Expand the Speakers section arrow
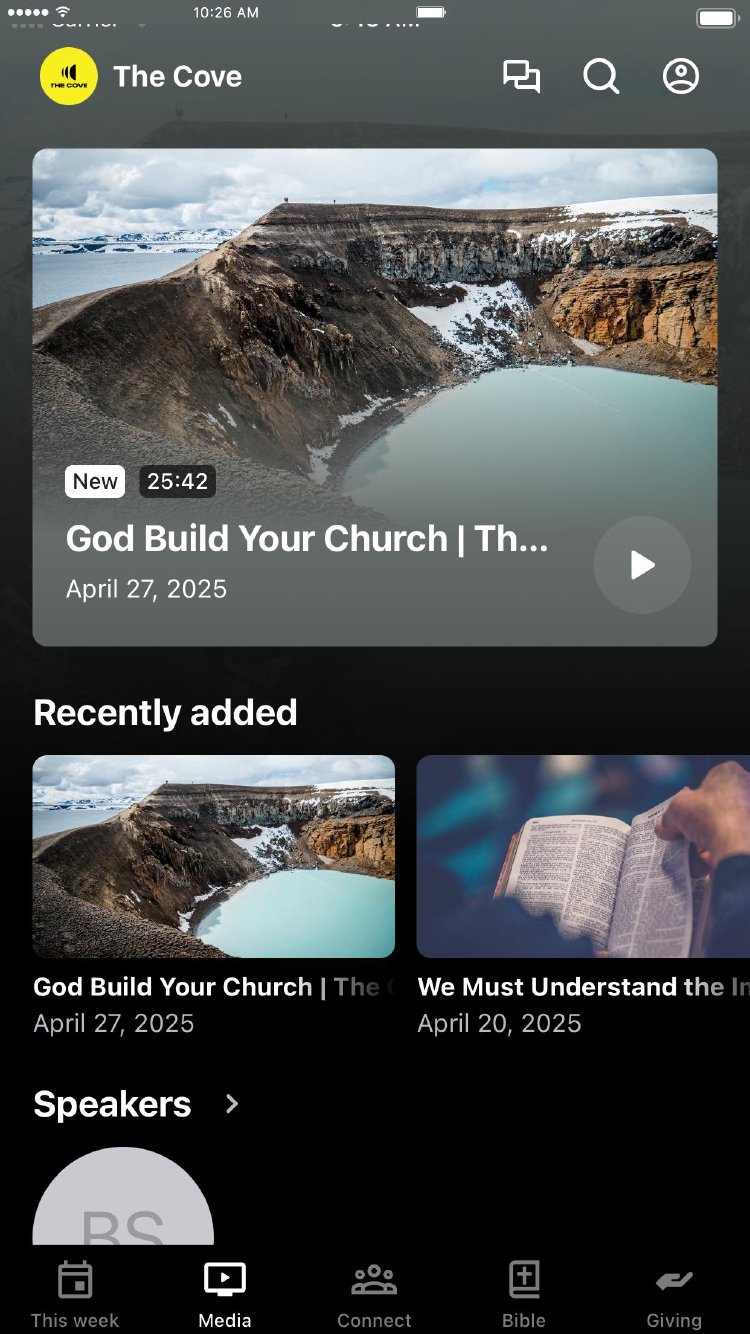 232,1104
